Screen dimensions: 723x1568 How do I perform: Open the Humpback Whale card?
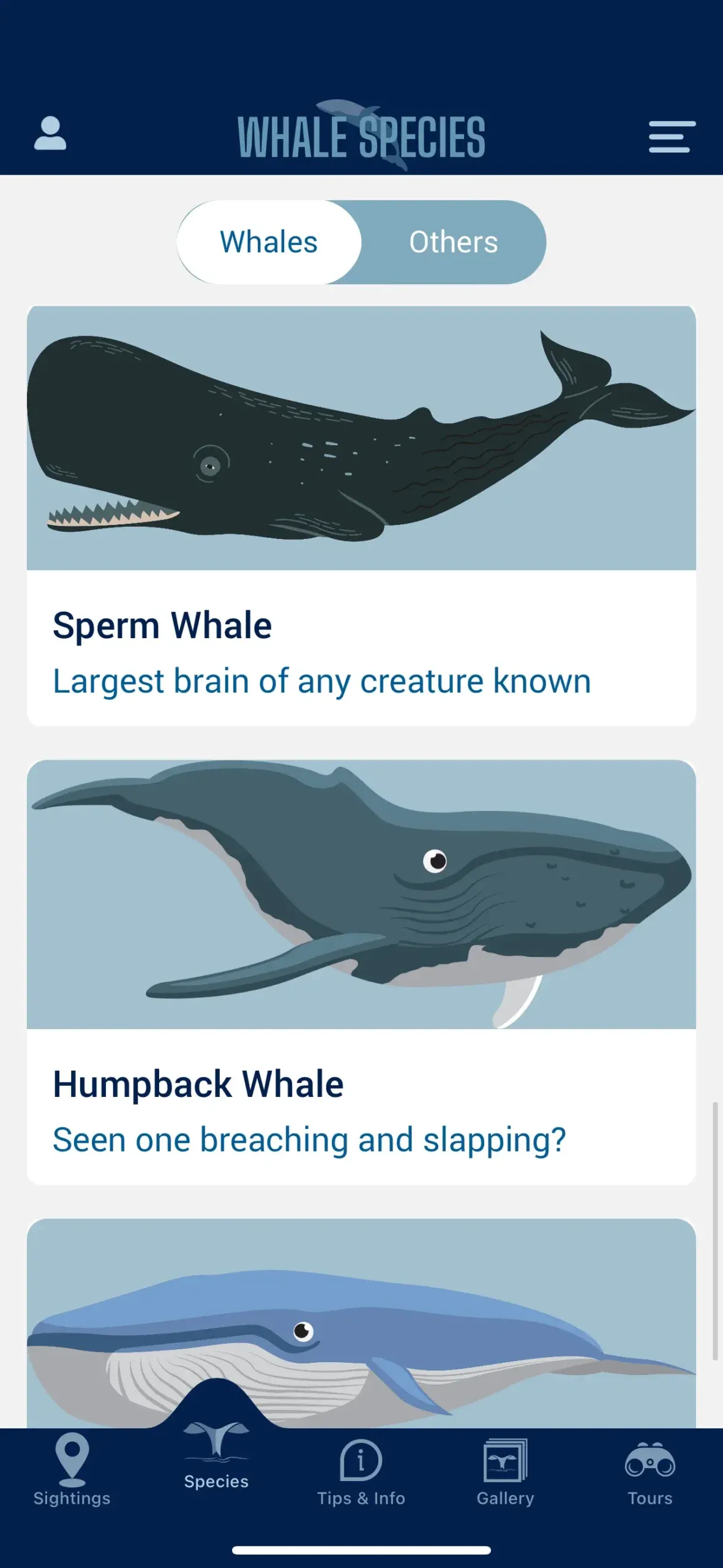pyautogui.click(x=361, y=972)
